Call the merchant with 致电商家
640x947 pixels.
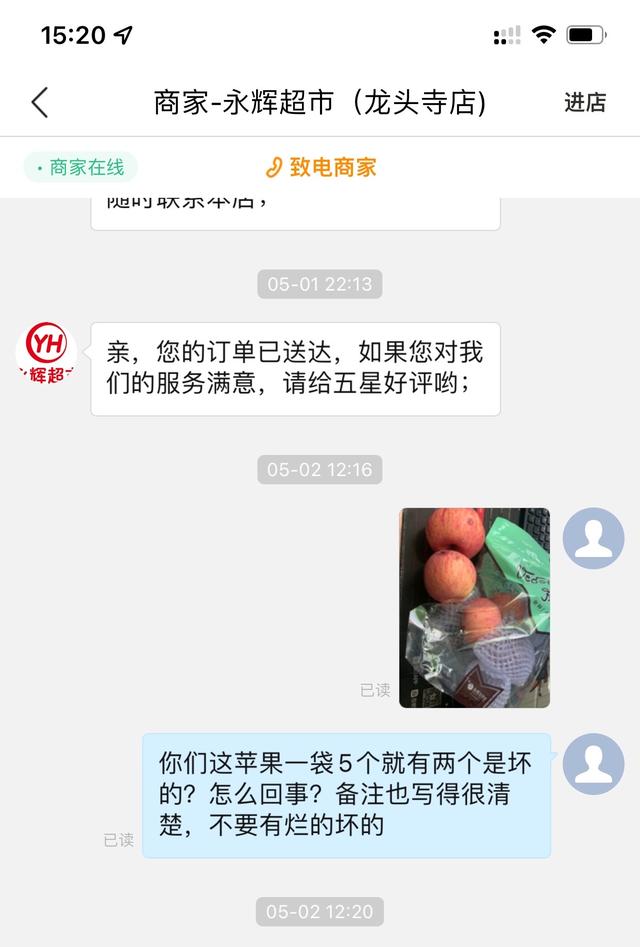coord(321,167)
